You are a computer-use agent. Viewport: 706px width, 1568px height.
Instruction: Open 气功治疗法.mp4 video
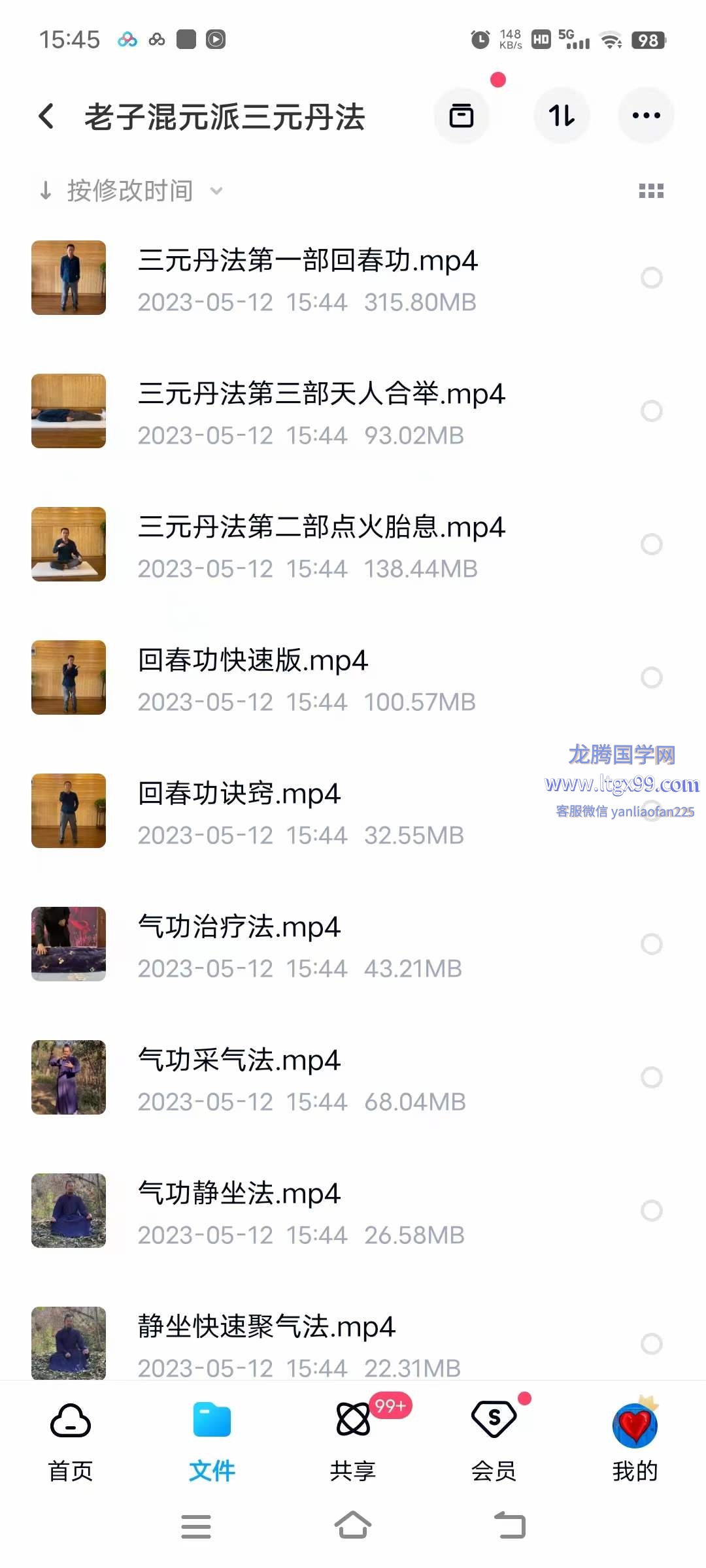239,945
